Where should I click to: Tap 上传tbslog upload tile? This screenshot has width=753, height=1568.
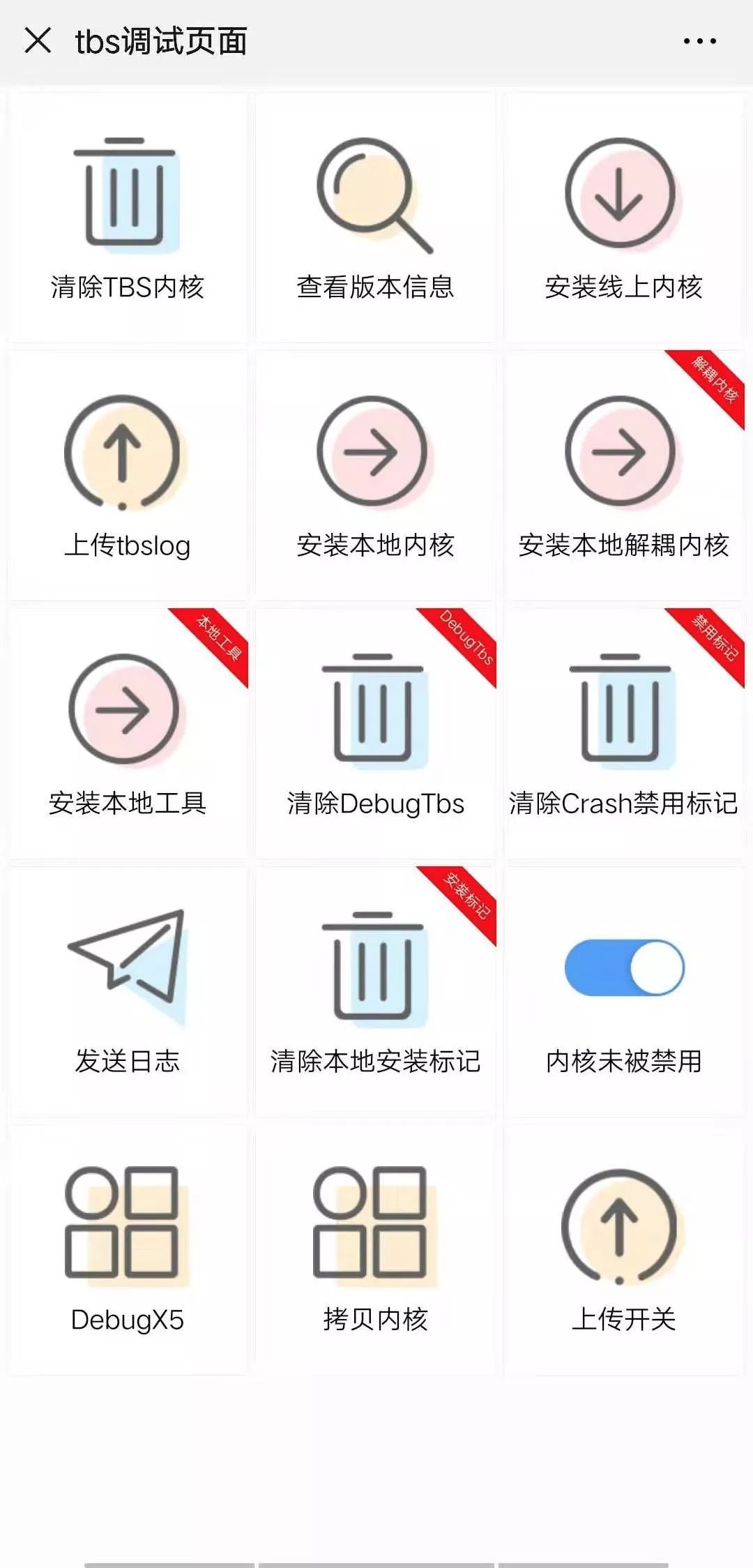[x=127, y=476]
